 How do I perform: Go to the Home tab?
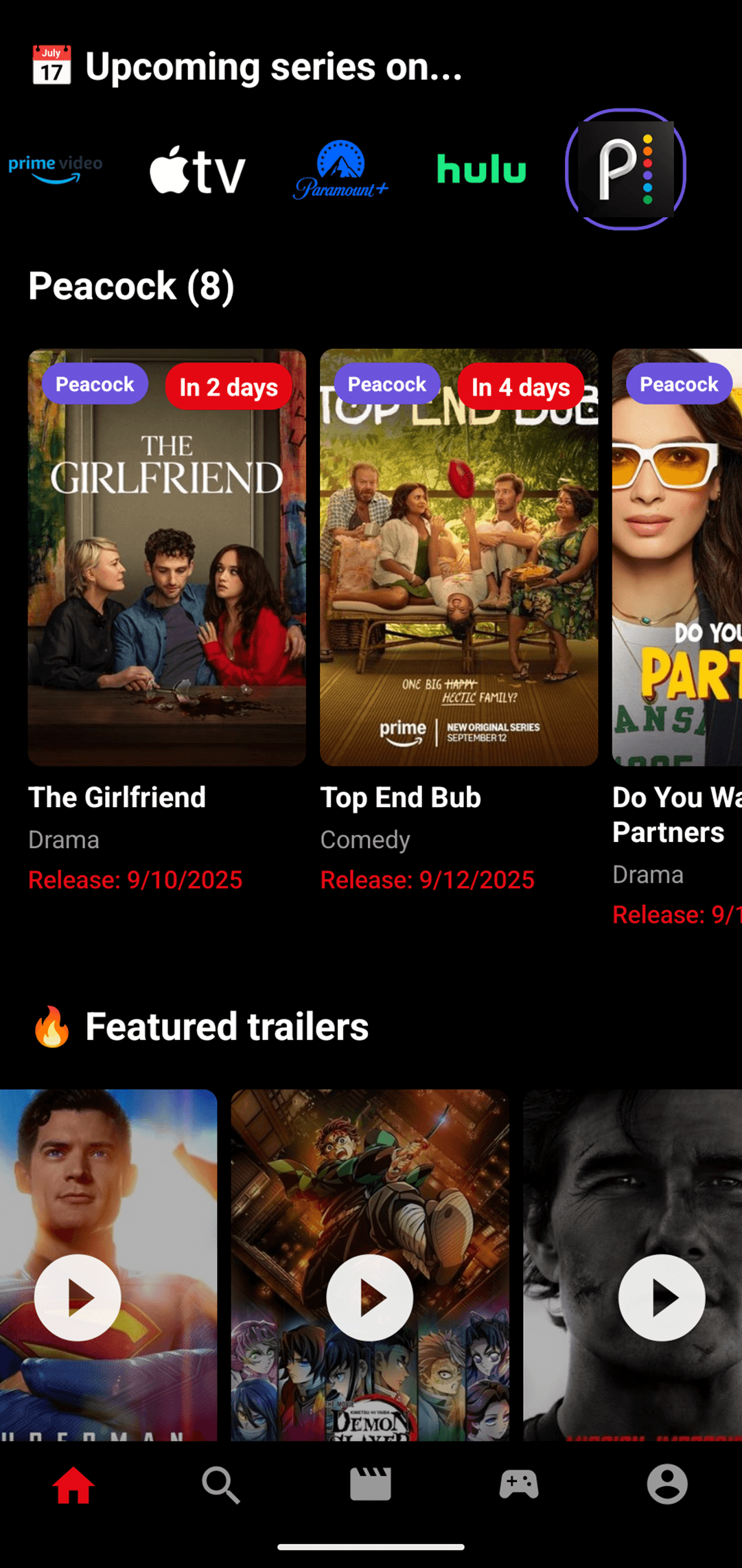(73, 1485)
